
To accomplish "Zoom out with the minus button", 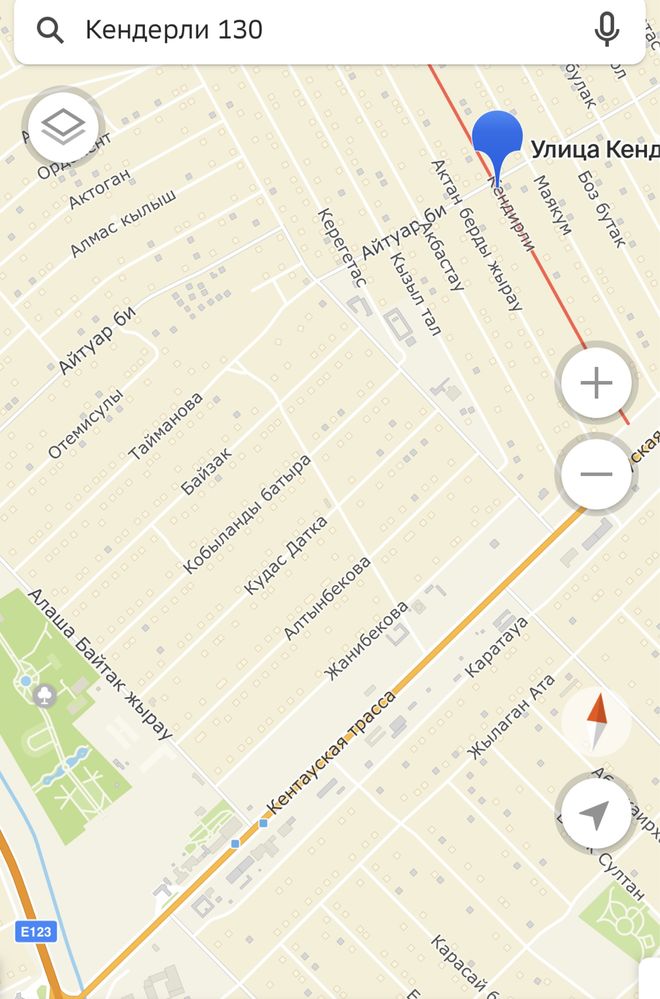I will [596, 473].
